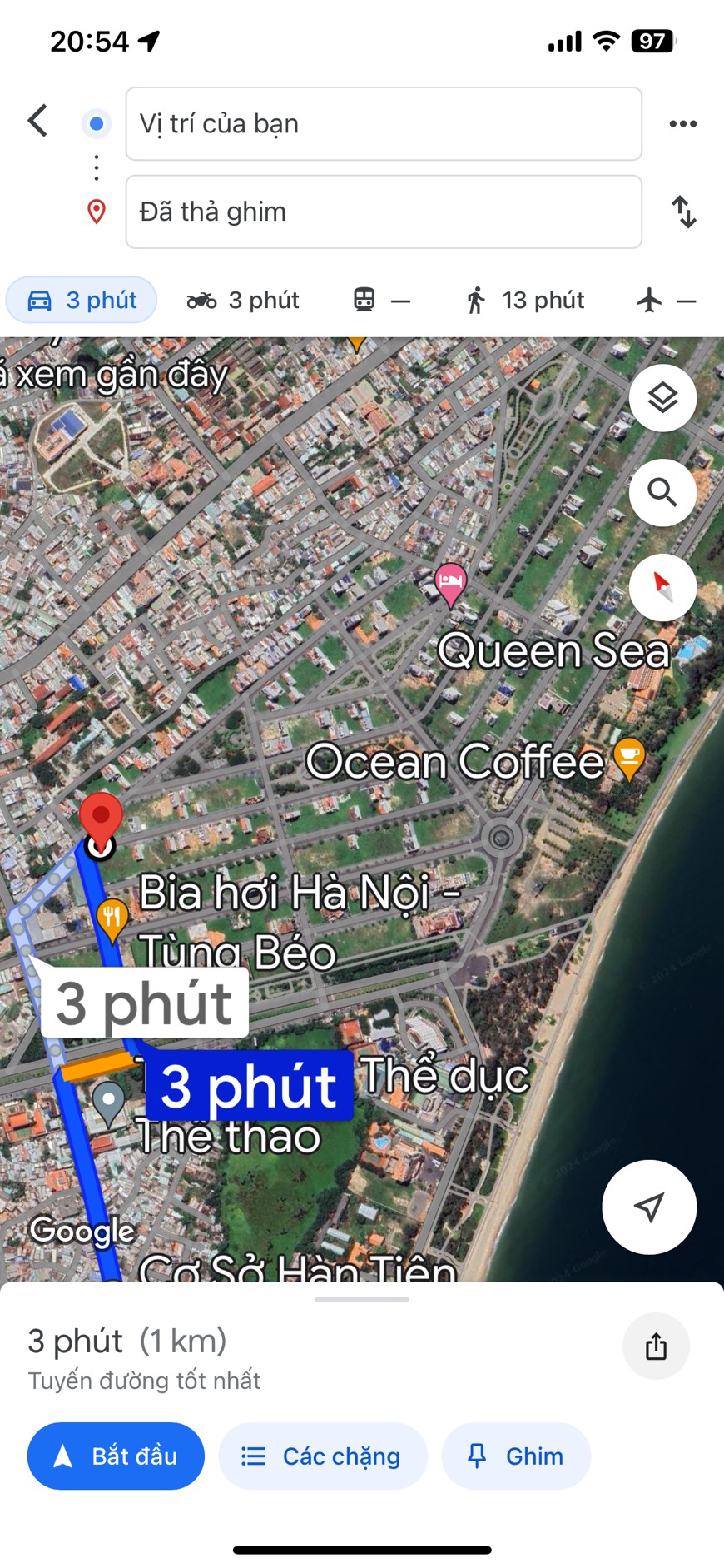Go back from the directions screen

(38, 122)
